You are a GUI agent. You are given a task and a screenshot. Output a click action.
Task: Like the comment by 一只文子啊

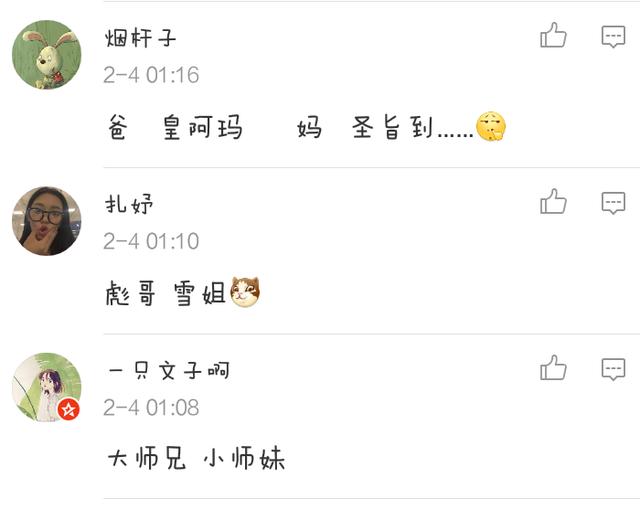tap(553, 369)
